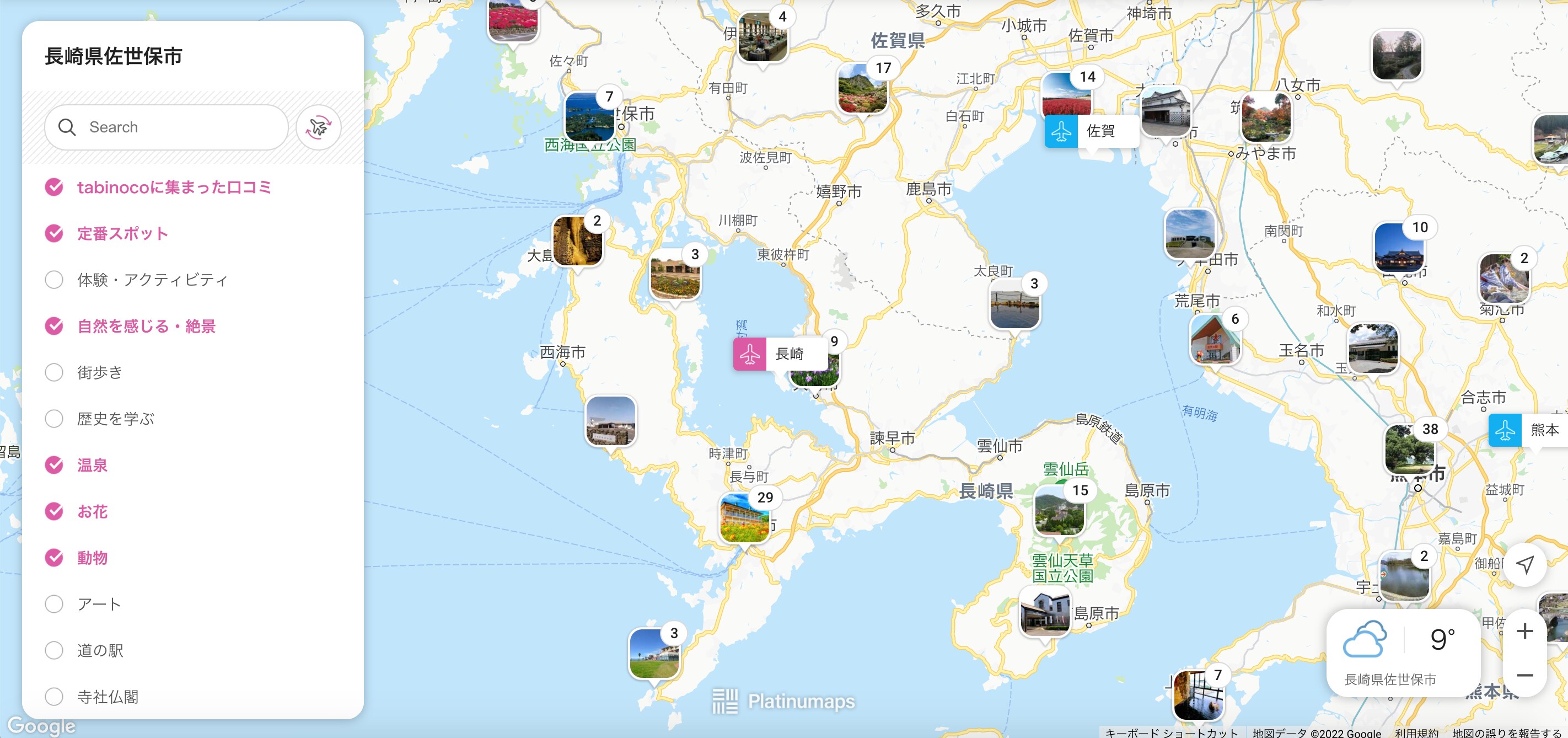Center map on my current location
The height and width of the screenshot is (738, 1568).
[x=1524, y=564]
